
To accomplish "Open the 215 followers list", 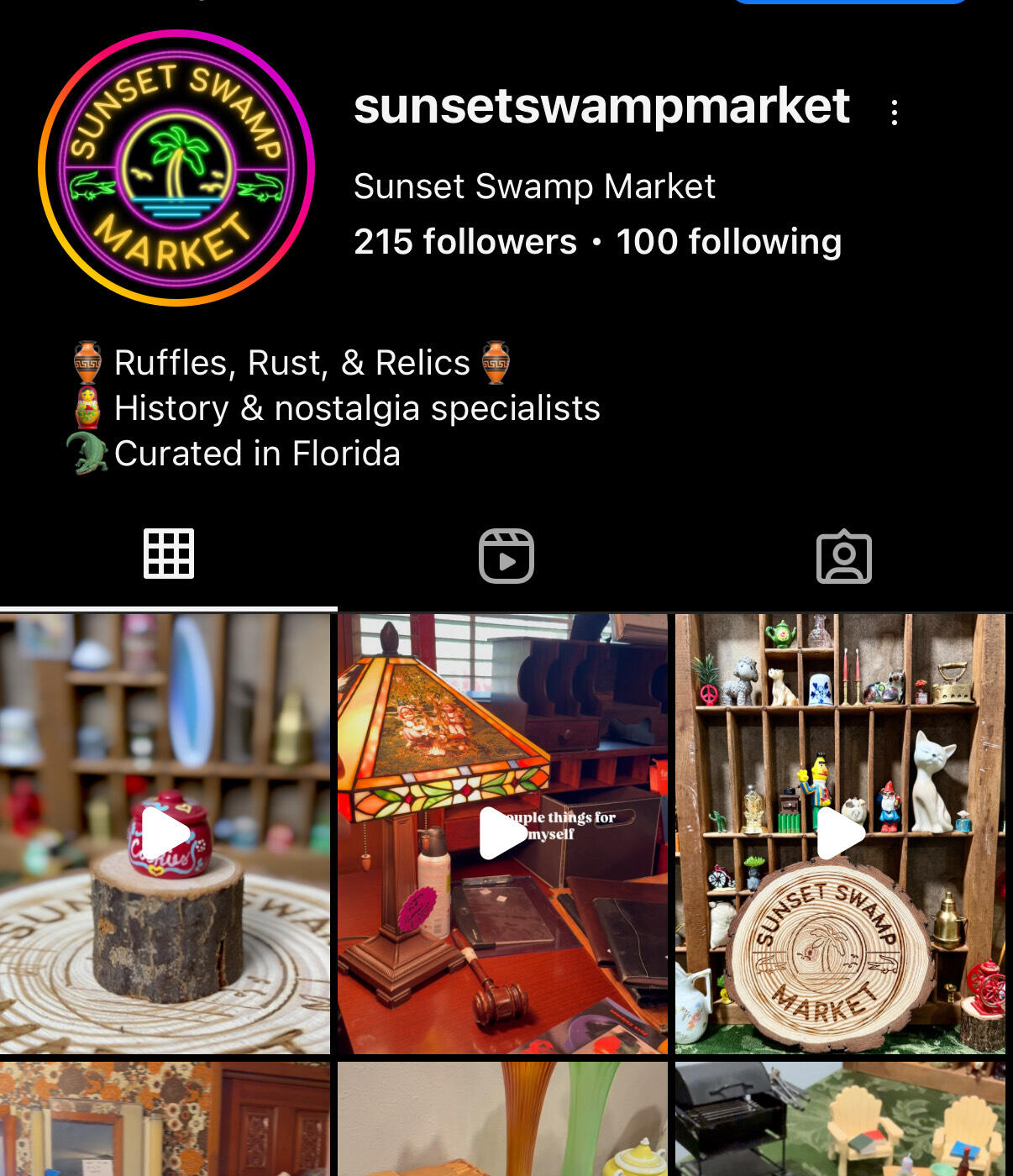I will click(x=465, y=242).
